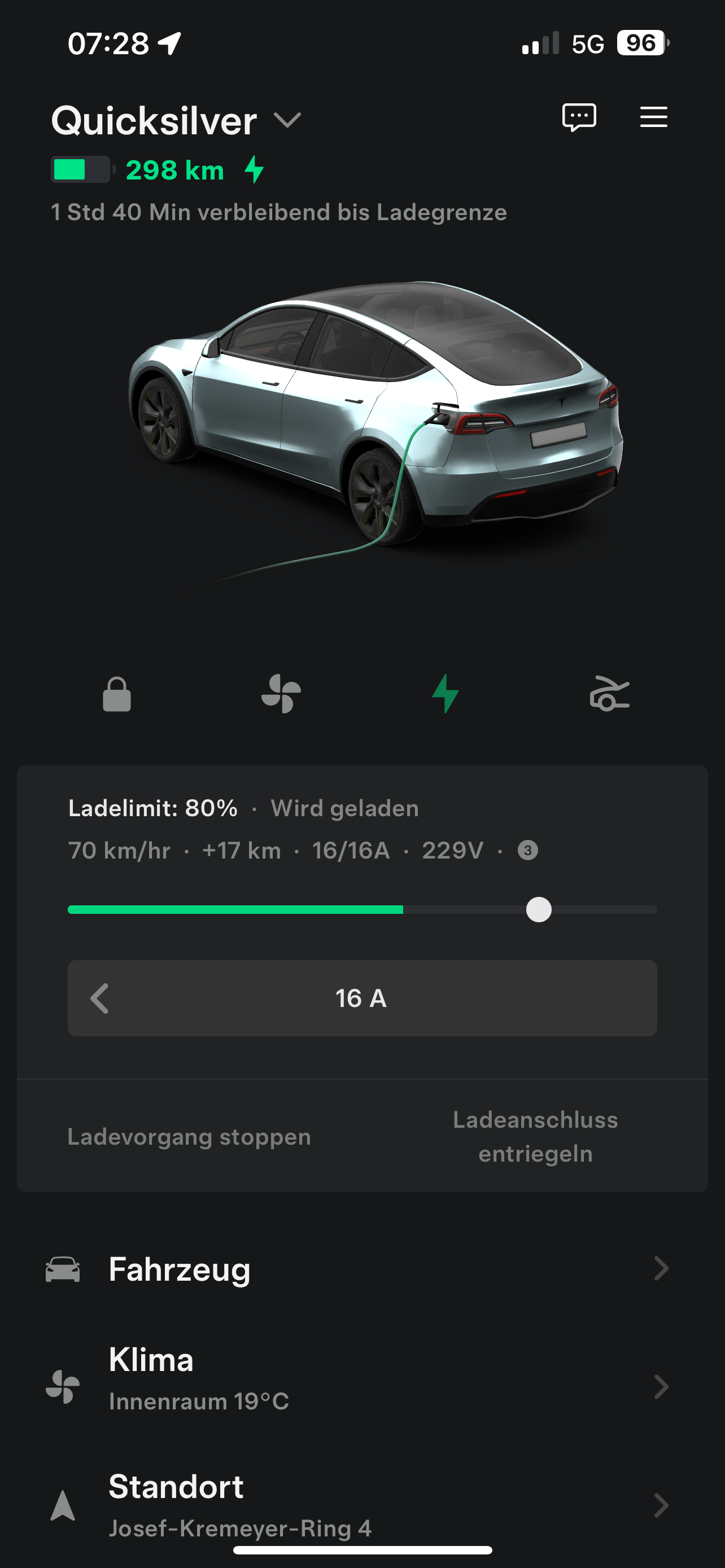
Task: Open the Quicksilver vehicle selector dropdown
Action: pyautogui.click(x=287, y=120)
